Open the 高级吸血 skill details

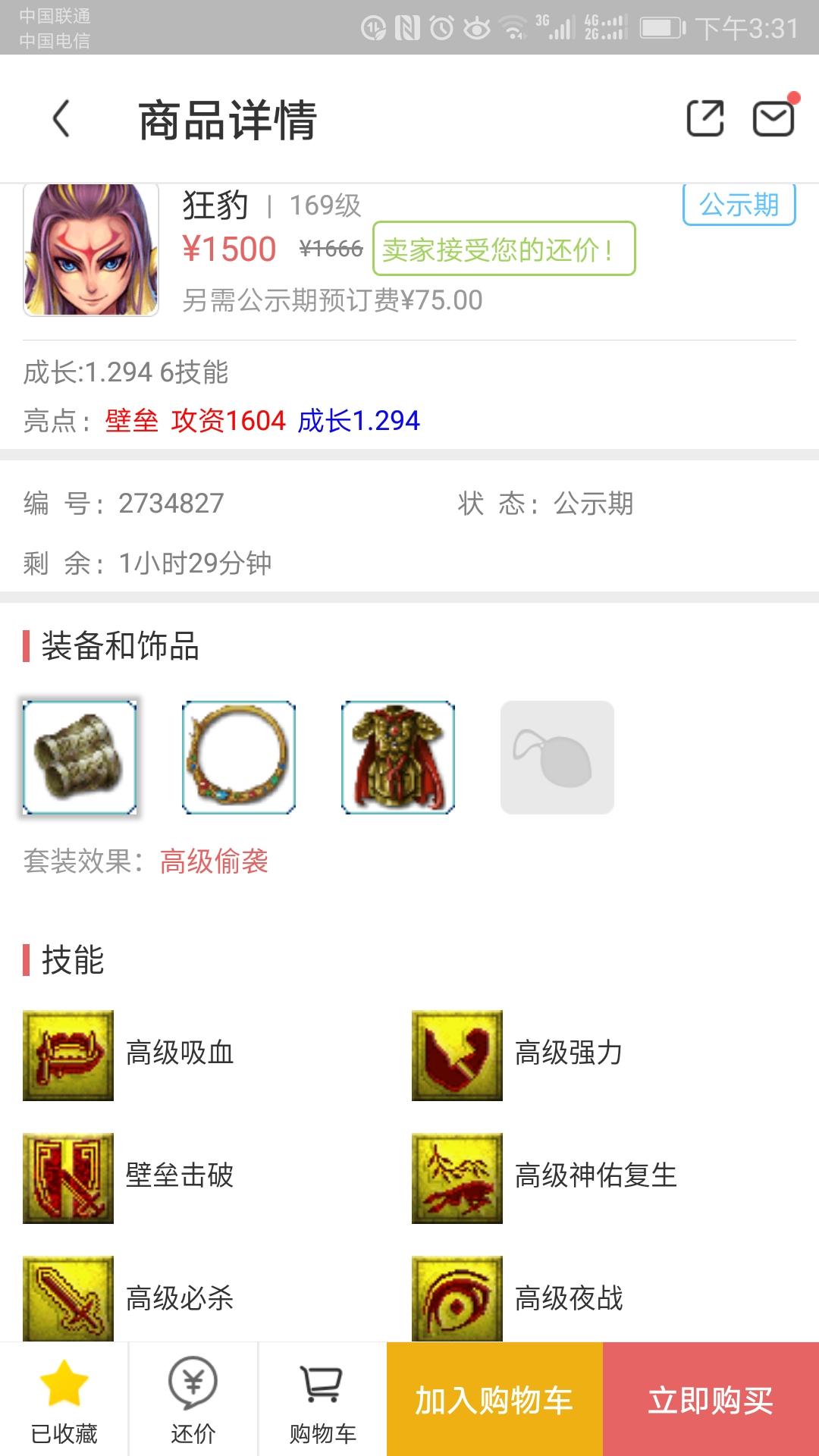[68, 1055]
